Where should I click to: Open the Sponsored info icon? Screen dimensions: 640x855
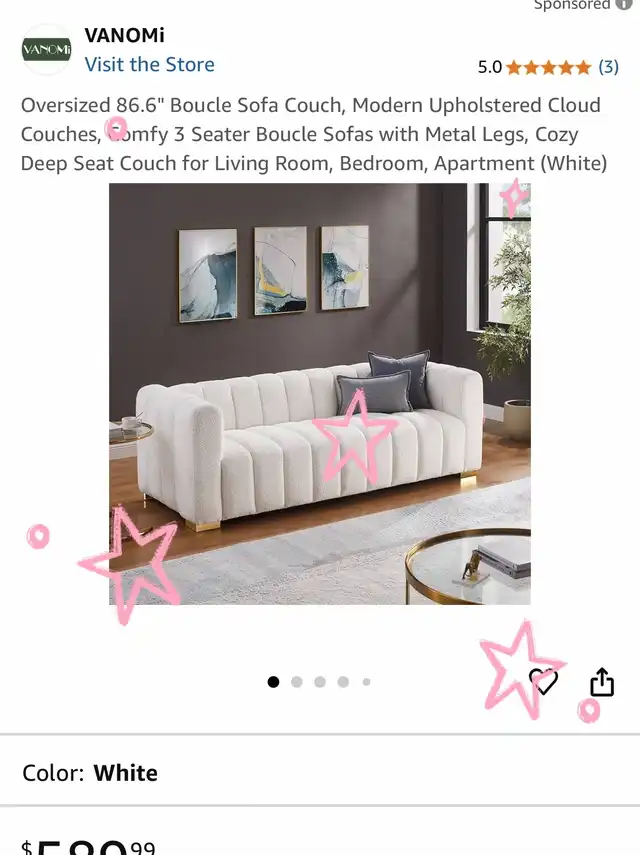(625, 4)
